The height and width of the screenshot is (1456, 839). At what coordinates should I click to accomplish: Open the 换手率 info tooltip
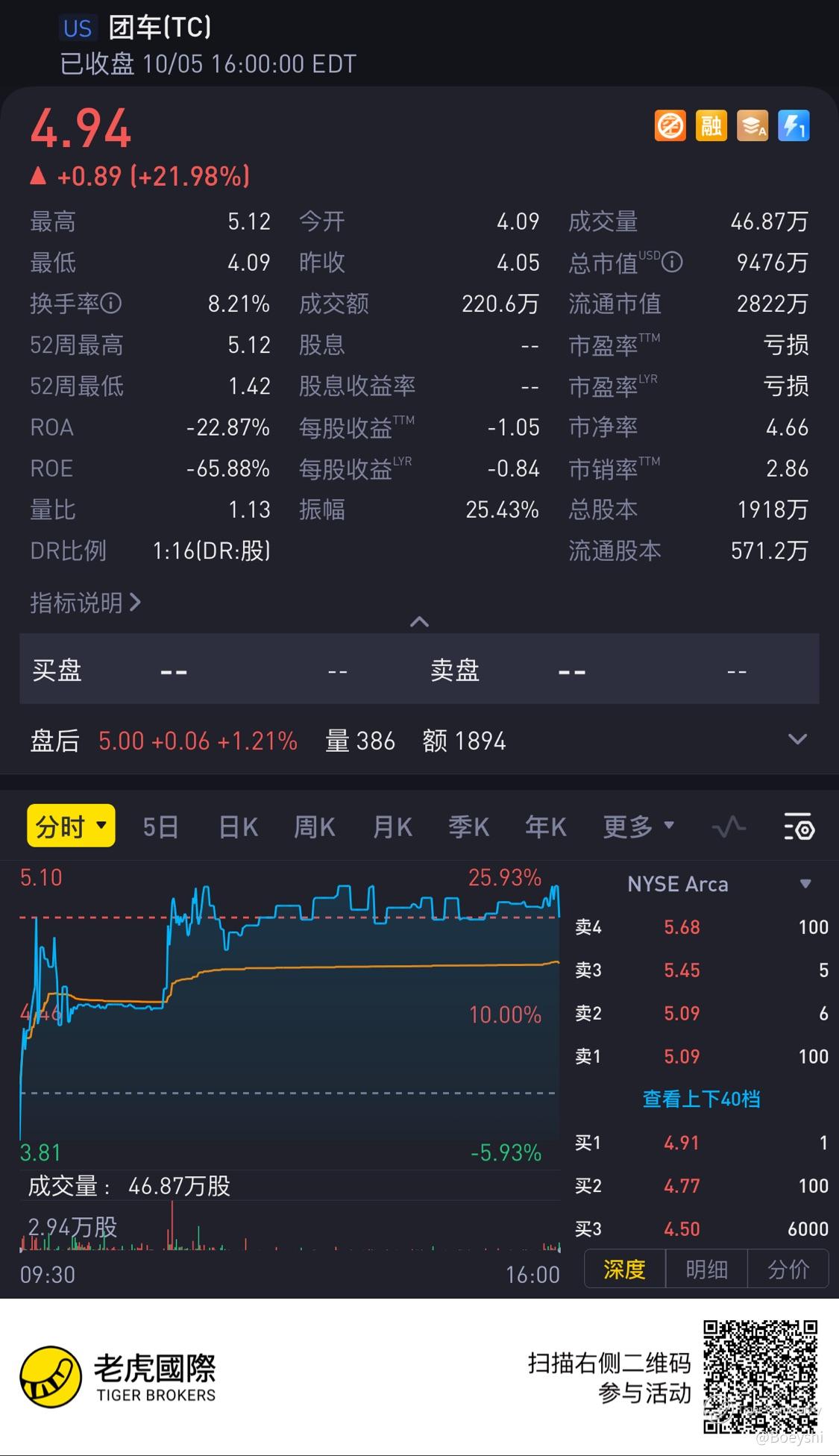[x=110, y=304]
